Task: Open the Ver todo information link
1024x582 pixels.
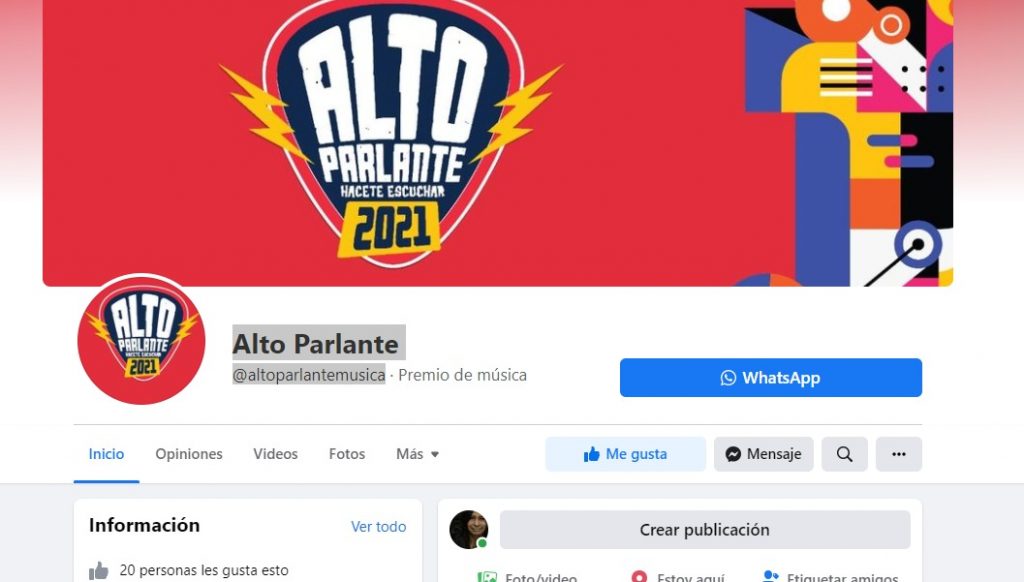Action: [378, 526]
